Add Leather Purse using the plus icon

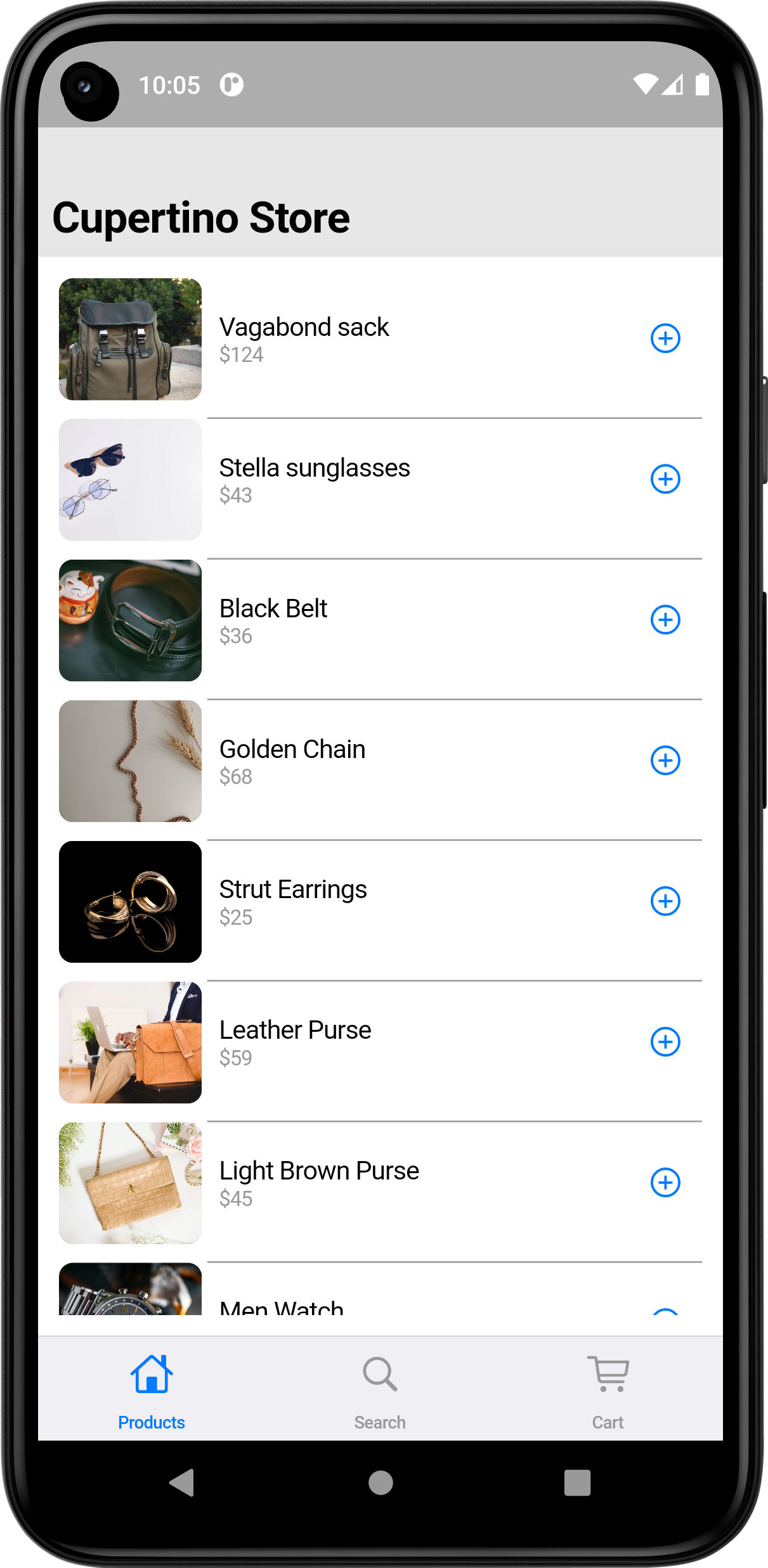point(665,1041)
